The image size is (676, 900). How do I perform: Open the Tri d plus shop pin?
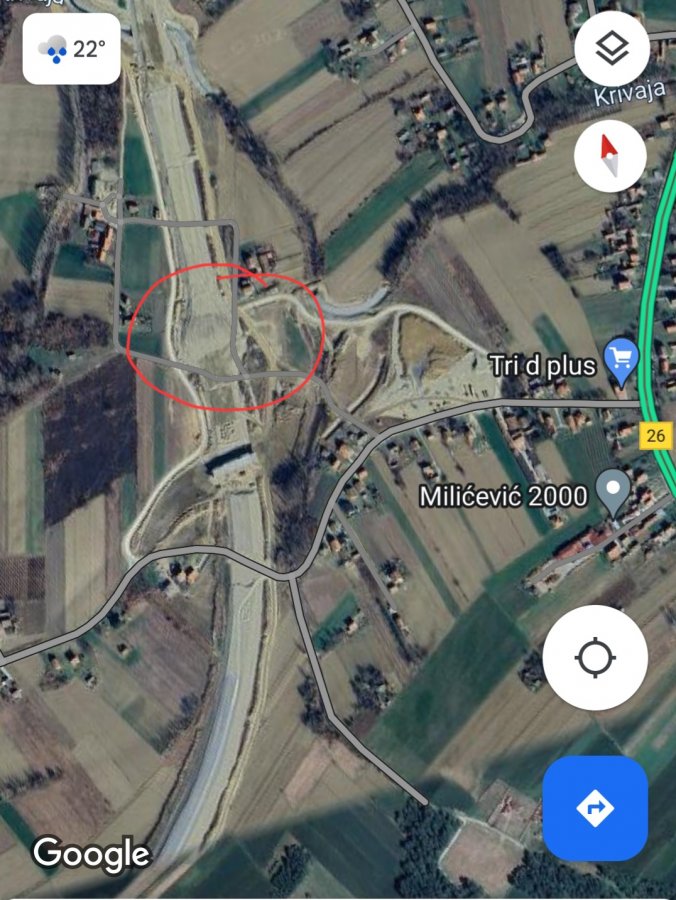pos(622,362)
